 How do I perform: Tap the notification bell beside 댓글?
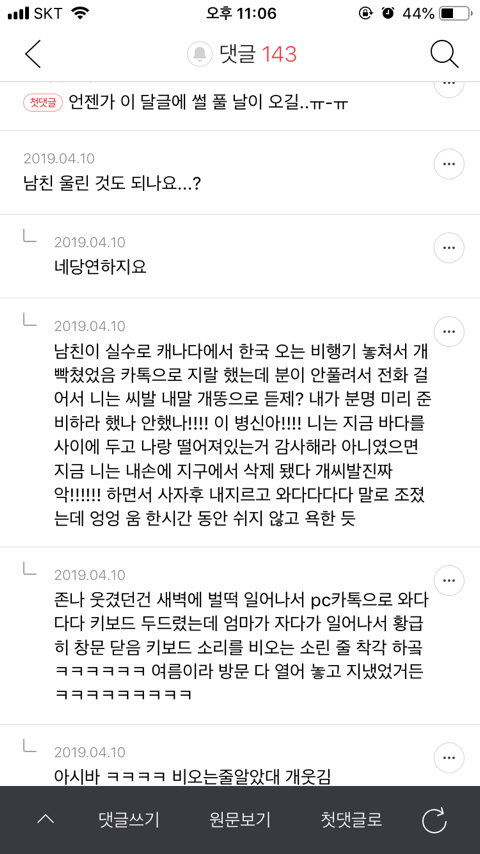coord(199,54)
